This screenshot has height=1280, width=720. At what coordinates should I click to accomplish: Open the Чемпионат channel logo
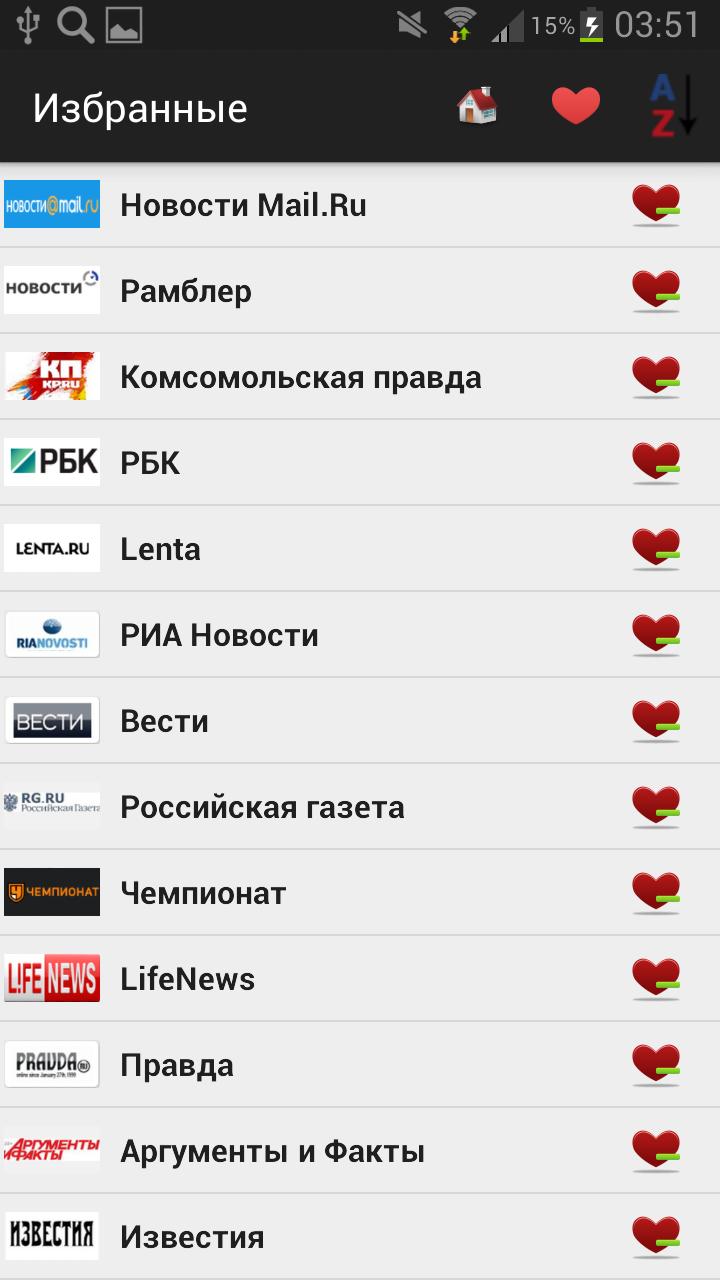coord(51,892)
